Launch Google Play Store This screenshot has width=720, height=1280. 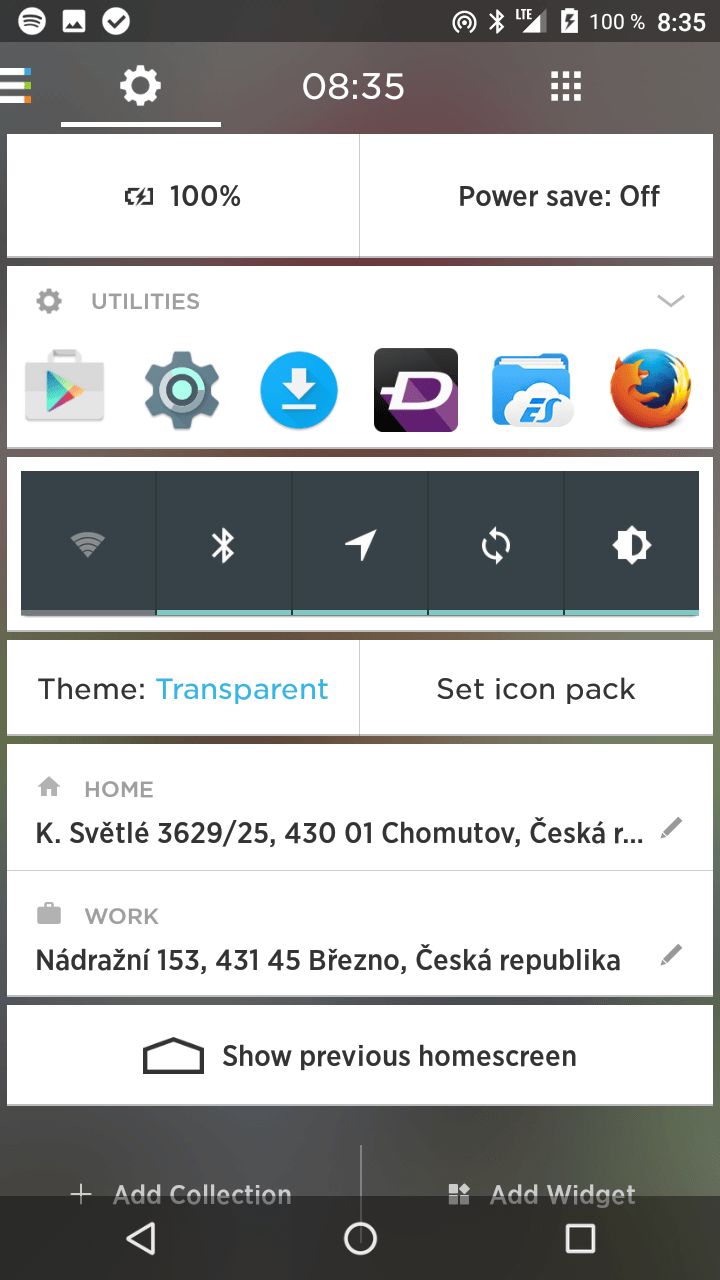click(x=65, y=390)
